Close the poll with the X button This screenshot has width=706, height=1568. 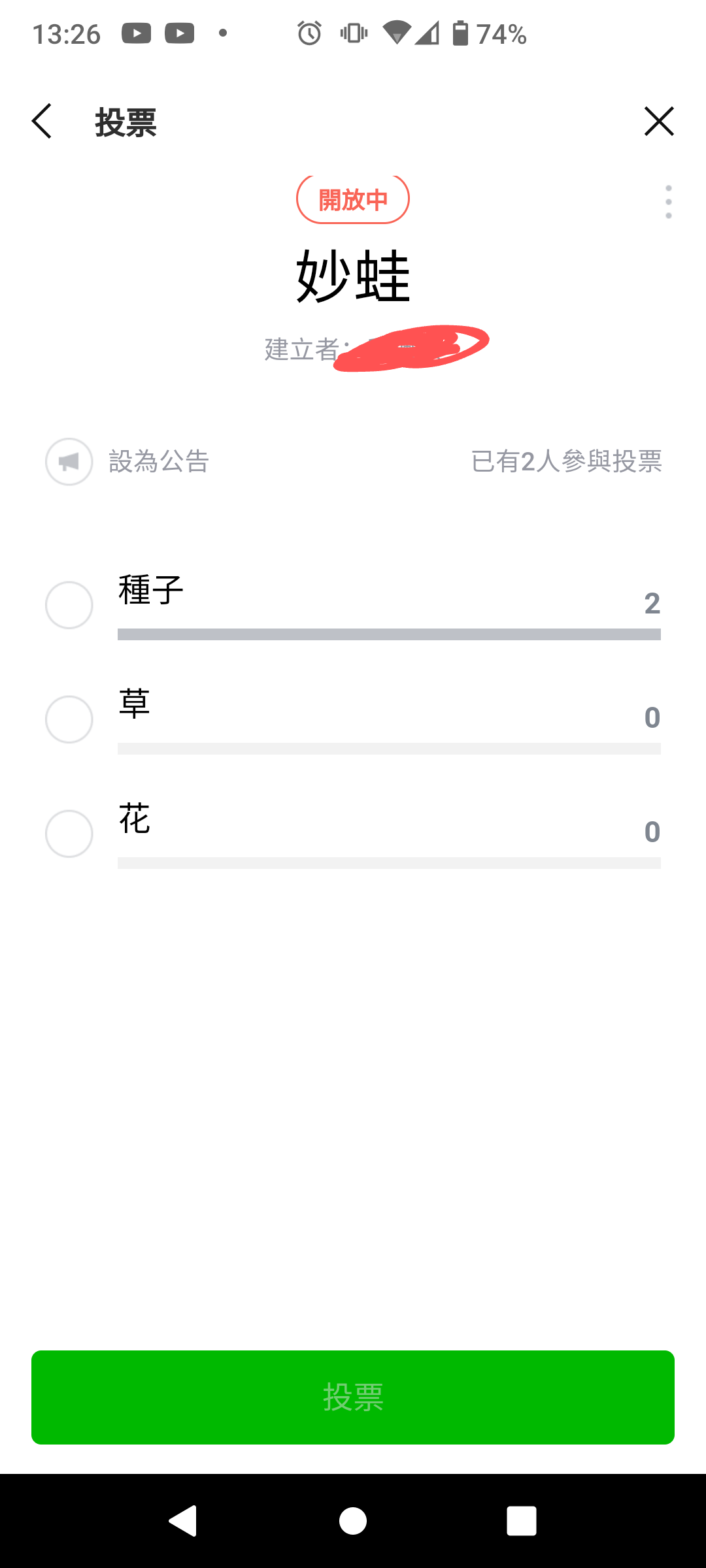659,122
